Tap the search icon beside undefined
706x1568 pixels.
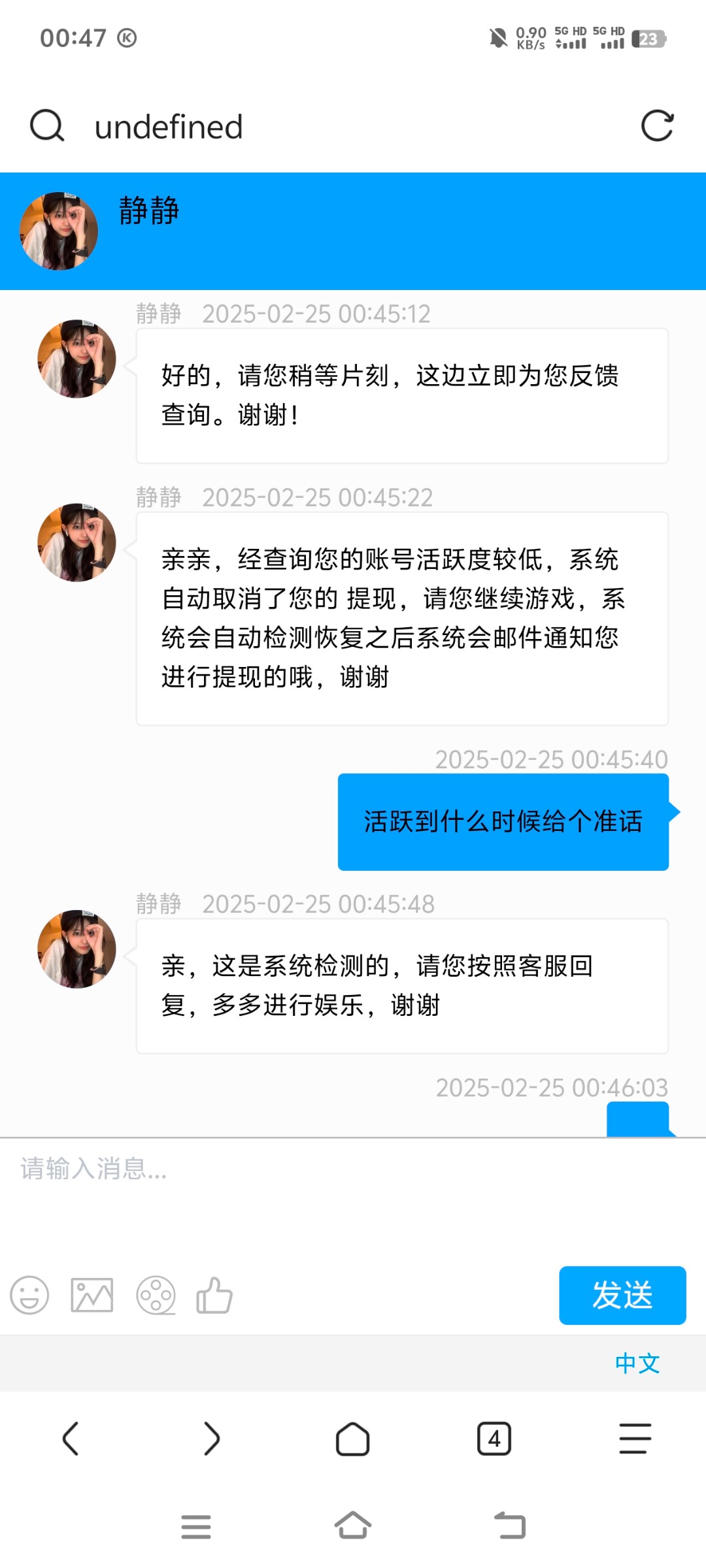47,125
